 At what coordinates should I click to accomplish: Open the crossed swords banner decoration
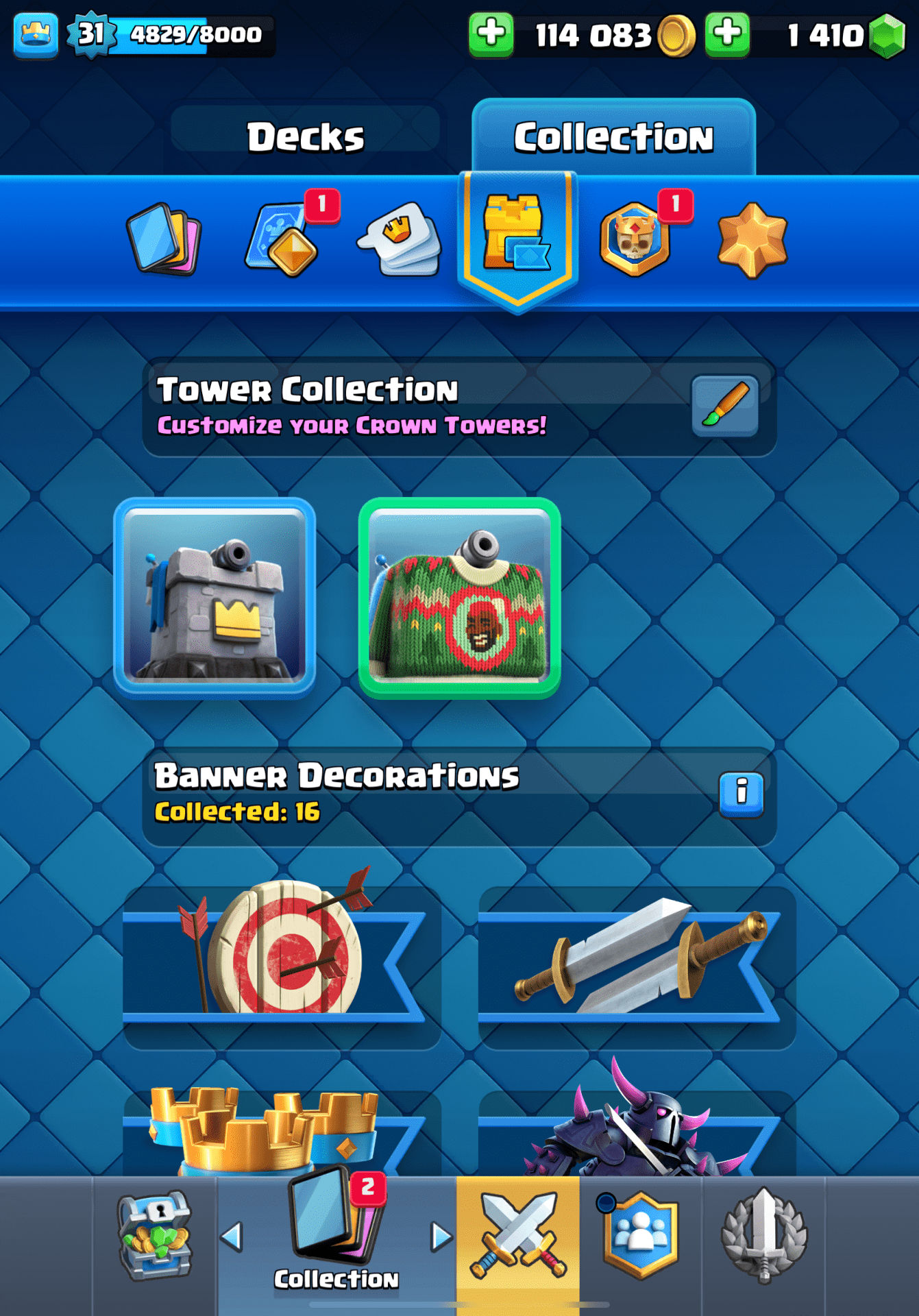click(636, 960)
